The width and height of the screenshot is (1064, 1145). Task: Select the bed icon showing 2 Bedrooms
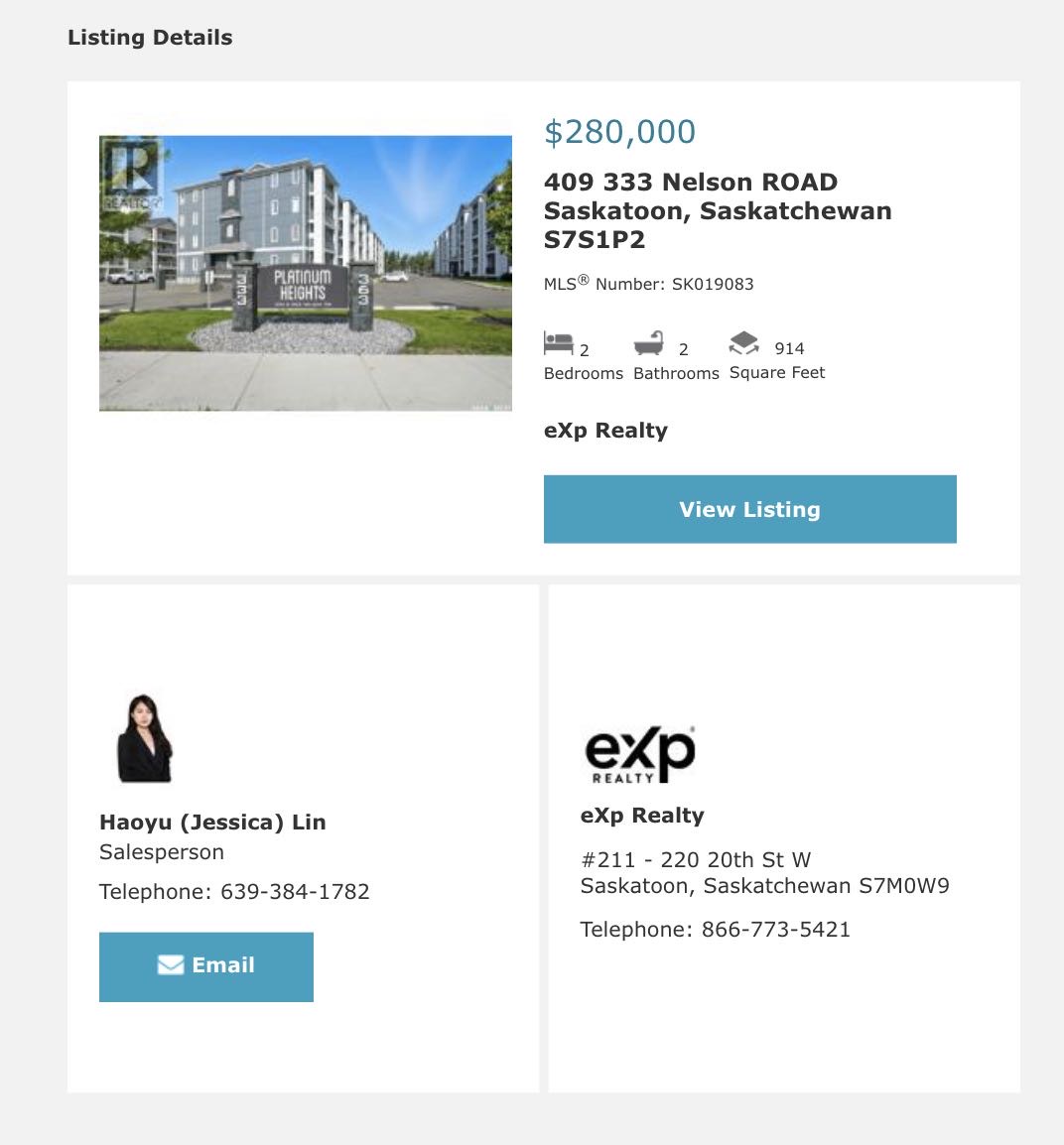[x=560, y=341]
